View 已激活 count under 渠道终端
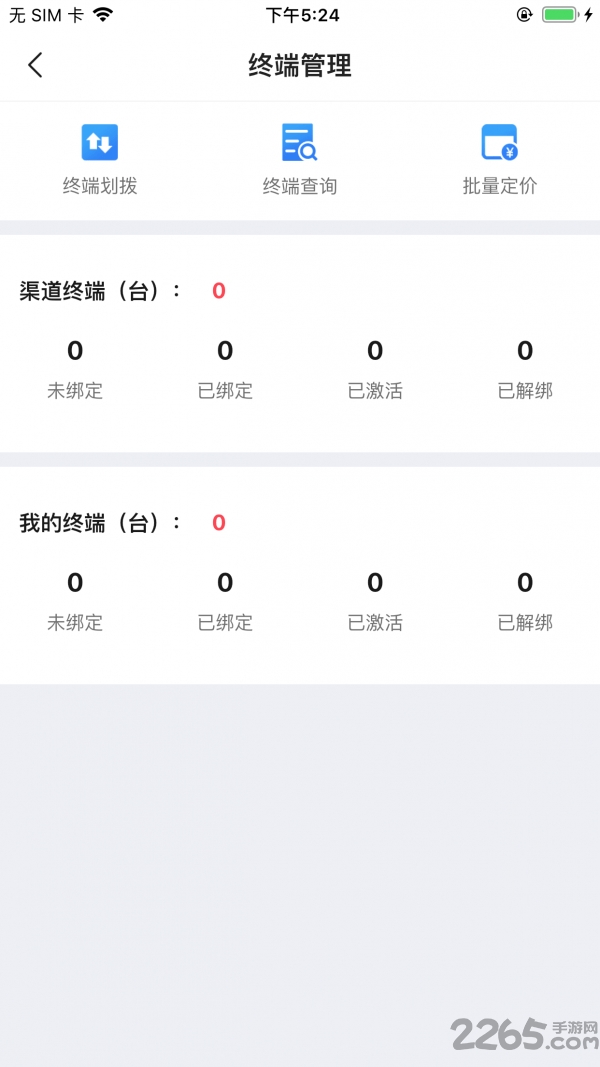The width and height of the screenshot is (600, 1067). click(375, 370)
